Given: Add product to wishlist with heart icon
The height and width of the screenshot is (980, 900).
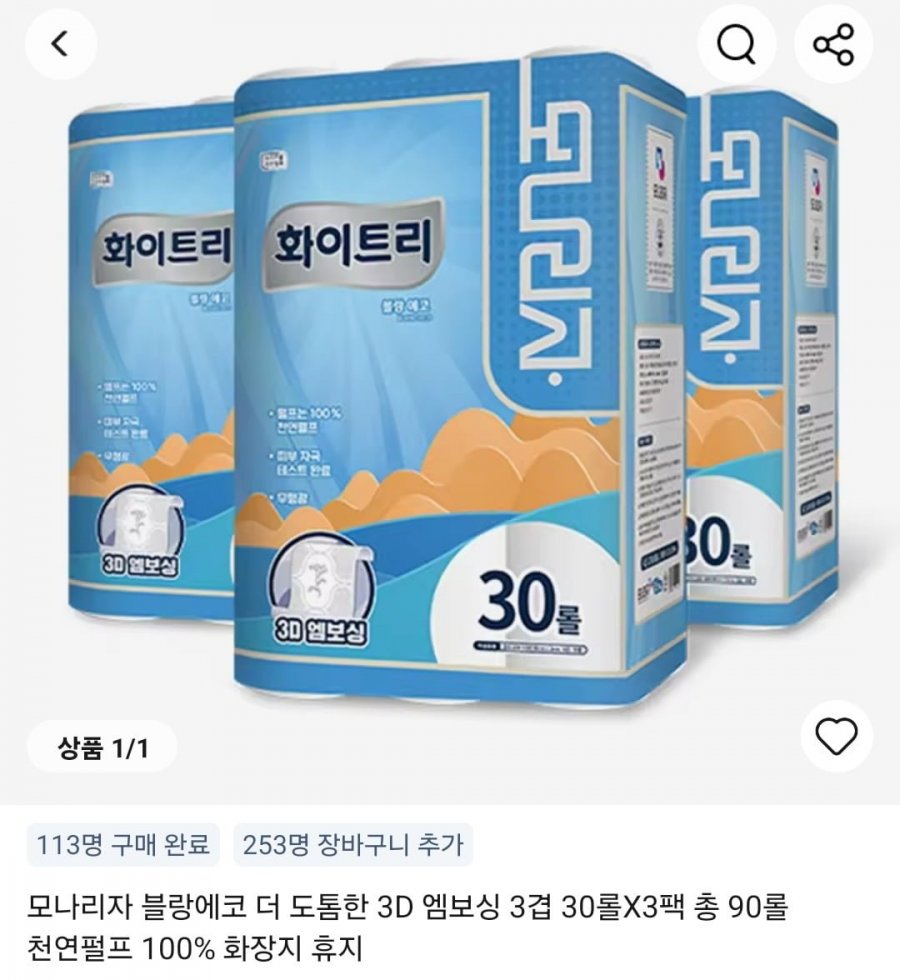Looking at the screenshot, I should point(835,737).
